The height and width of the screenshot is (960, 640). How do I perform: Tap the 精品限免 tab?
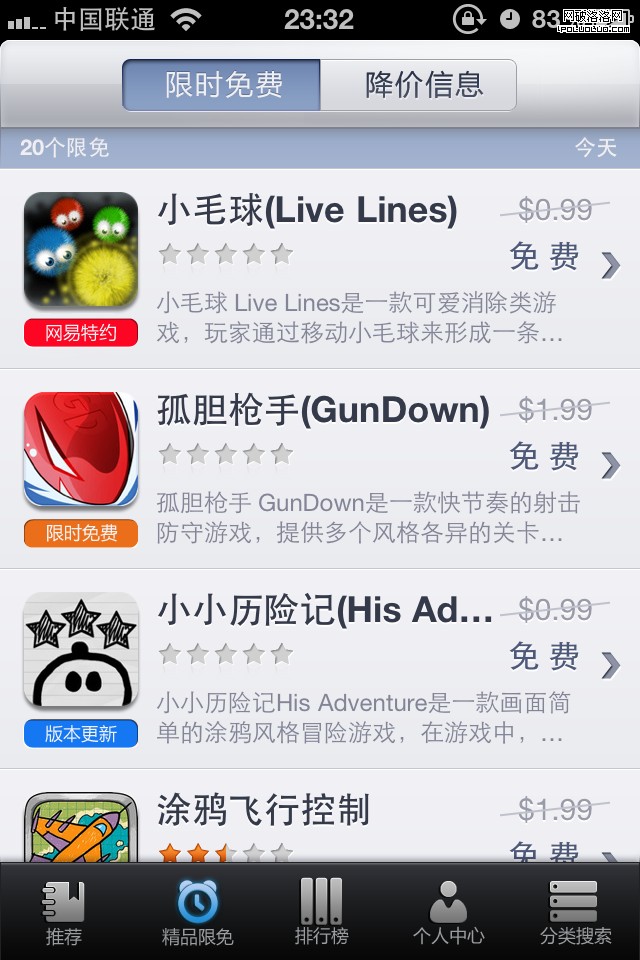(197, 912)
